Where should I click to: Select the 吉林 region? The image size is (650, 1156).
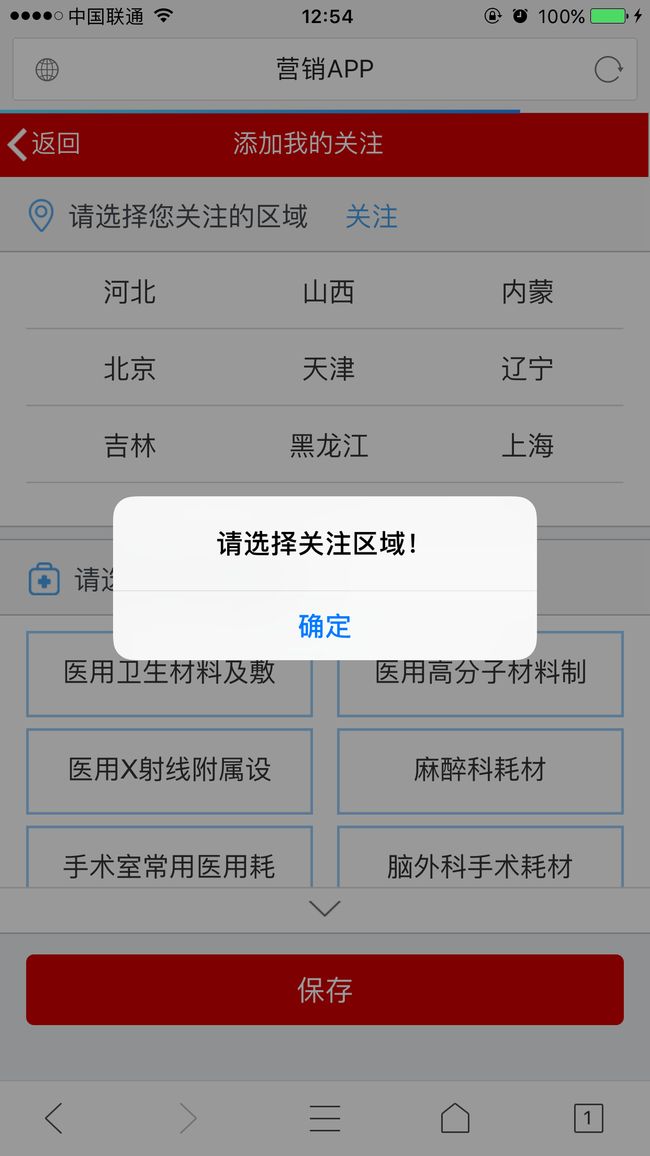click(x=130, y=445)
